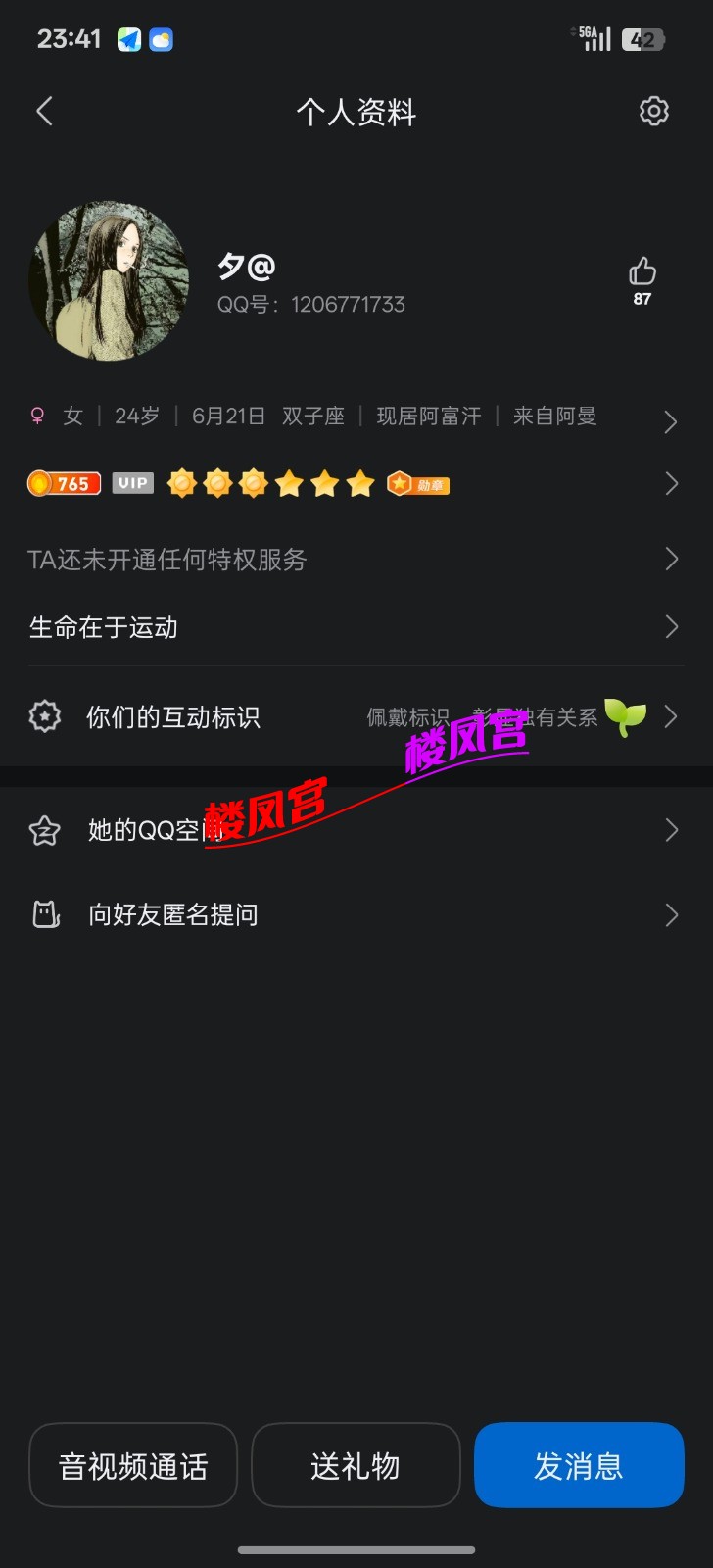Tap the anonymous question cat icon
713x1568 pixels.
click(44, 914)
